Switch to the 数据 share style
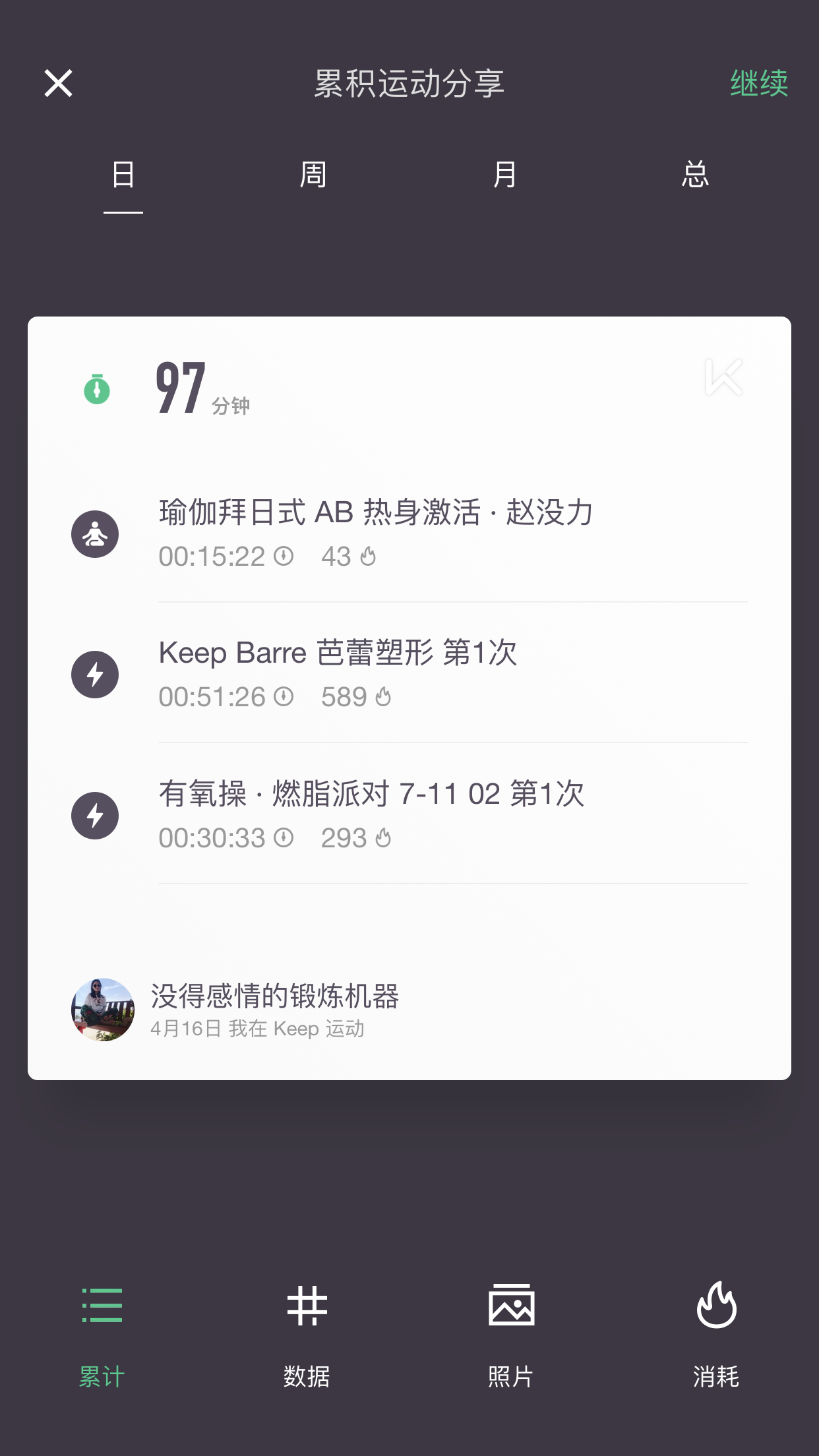This screenshot has height=1456, width=819. click(x=307, y=1333)
